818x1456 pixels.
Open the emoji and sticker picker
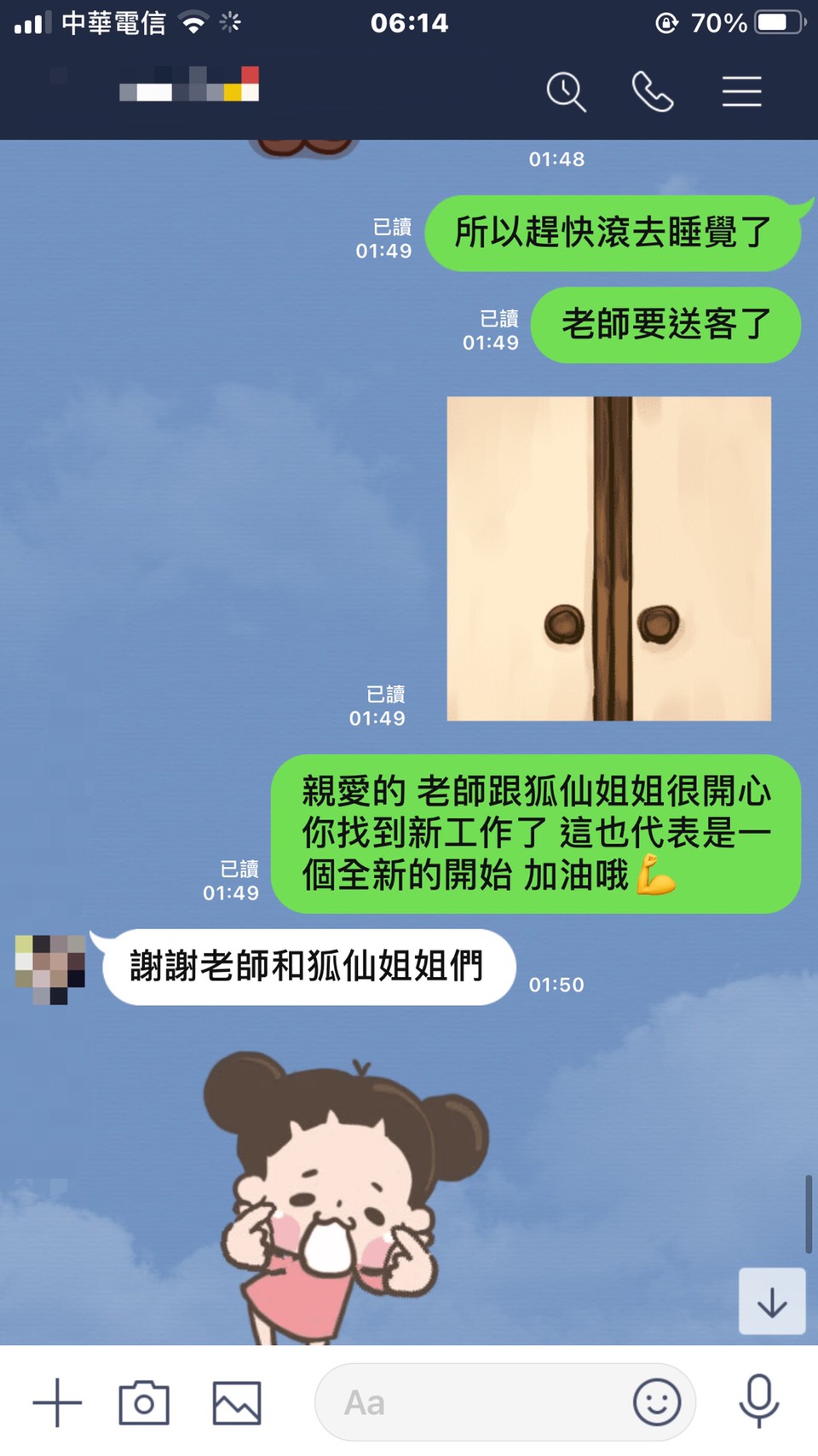pos(656,1402)
